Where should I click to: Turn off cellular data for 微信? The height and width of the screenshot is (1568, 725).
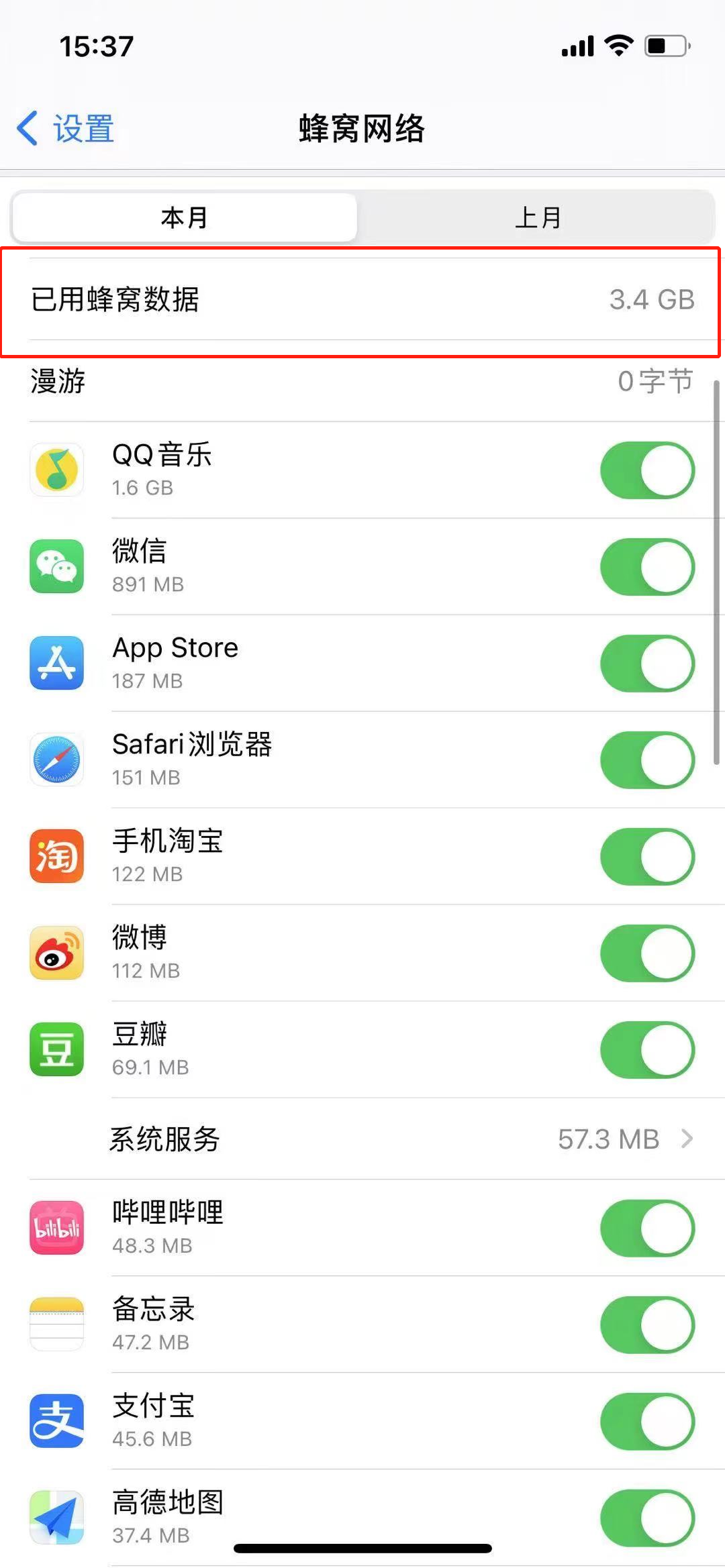[x=647, y=567]
